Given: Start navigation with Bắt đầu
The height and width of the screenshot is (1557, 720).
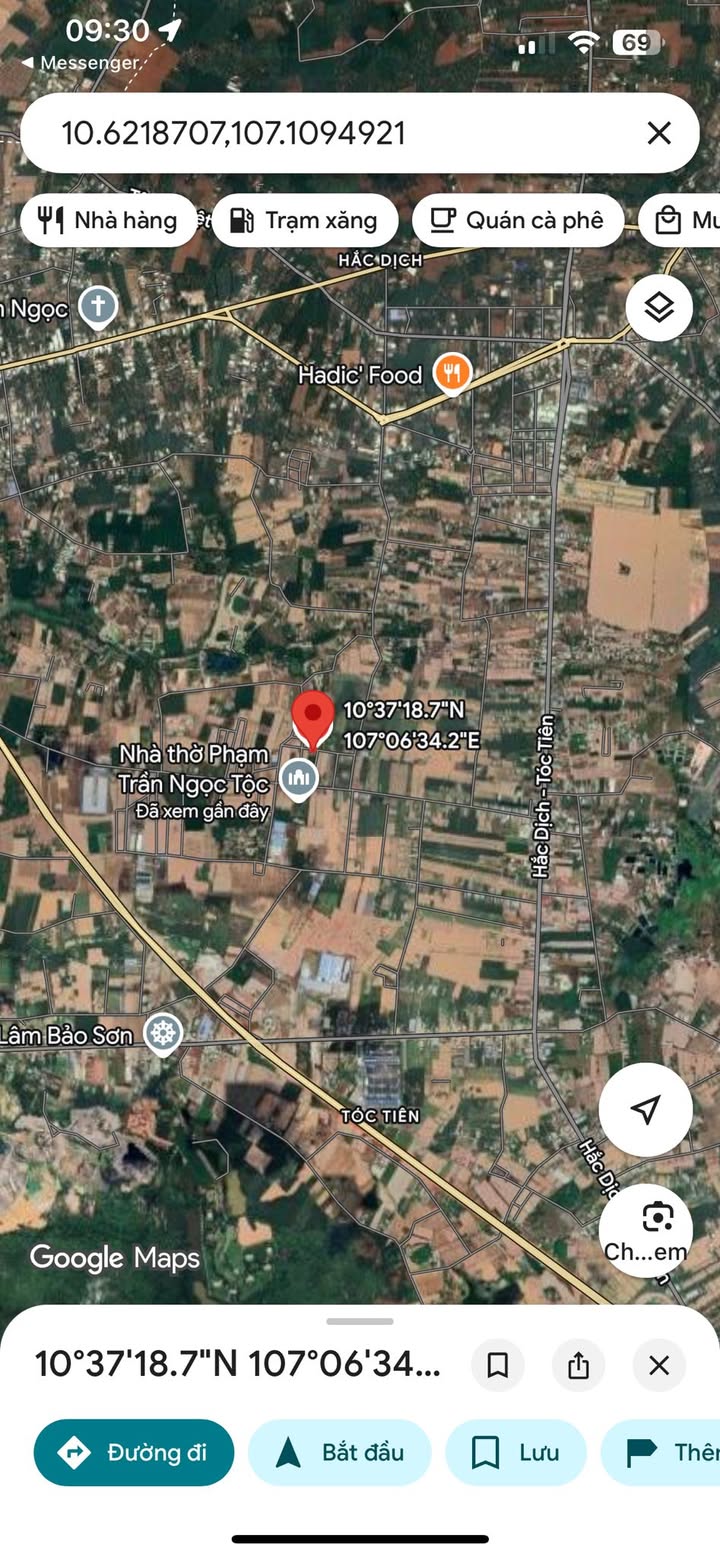Looking at the screenshot, I should [x=339, y=1452].
